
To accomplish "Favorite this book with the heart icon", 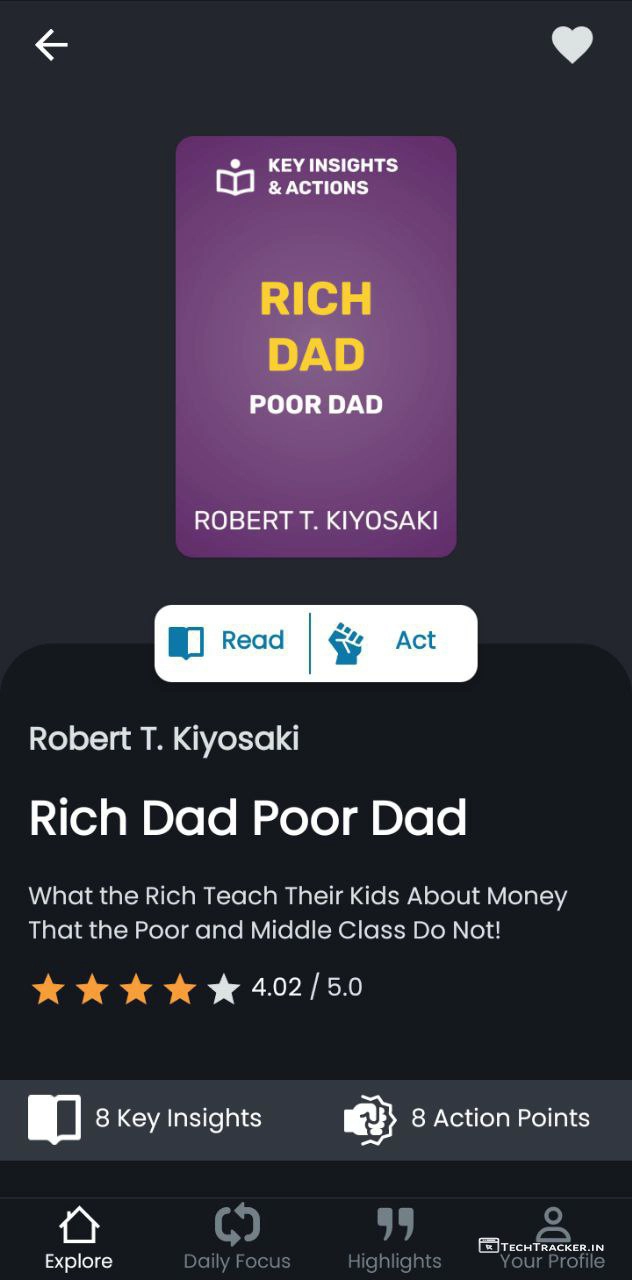I will point(572,45).
